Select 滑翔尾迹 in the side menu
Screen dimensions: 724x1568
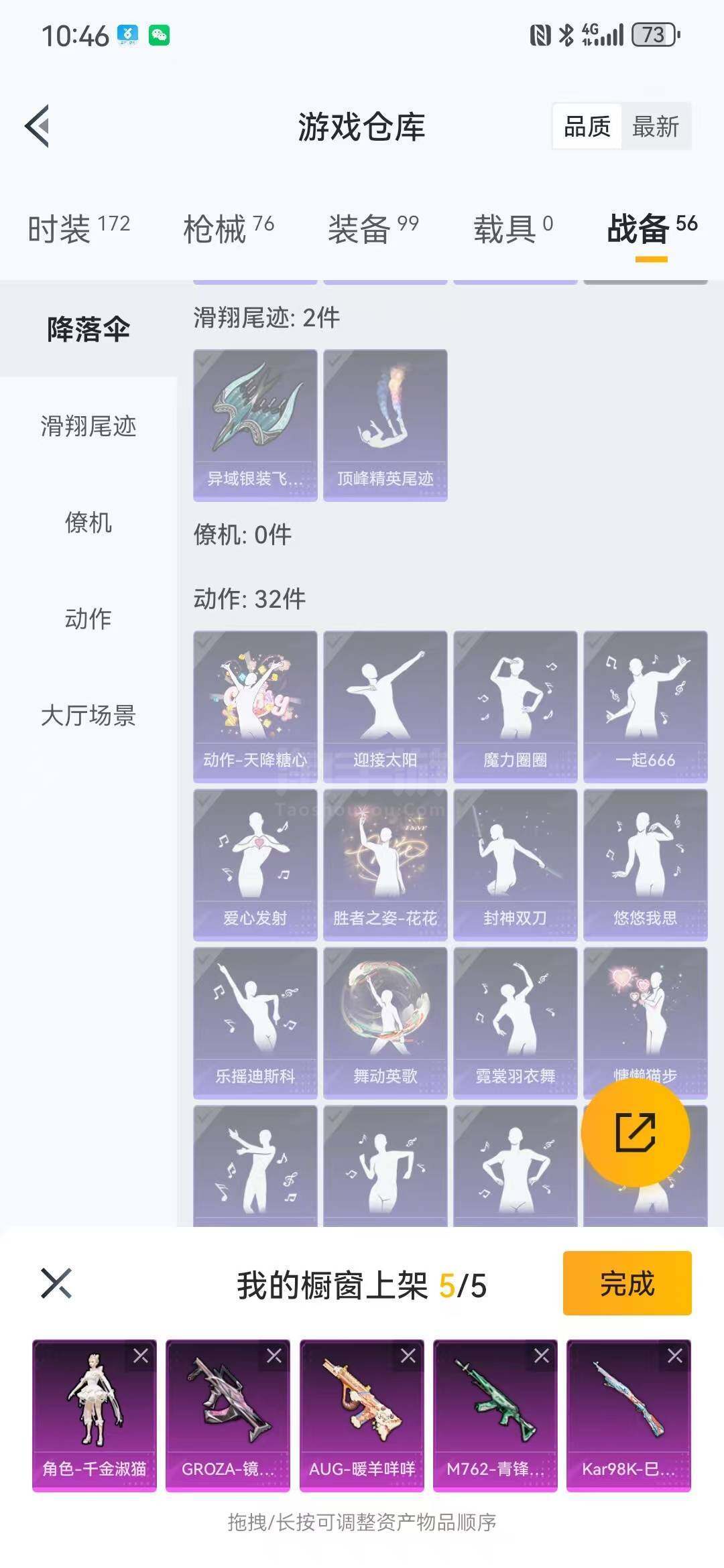(x=88, y=426)
